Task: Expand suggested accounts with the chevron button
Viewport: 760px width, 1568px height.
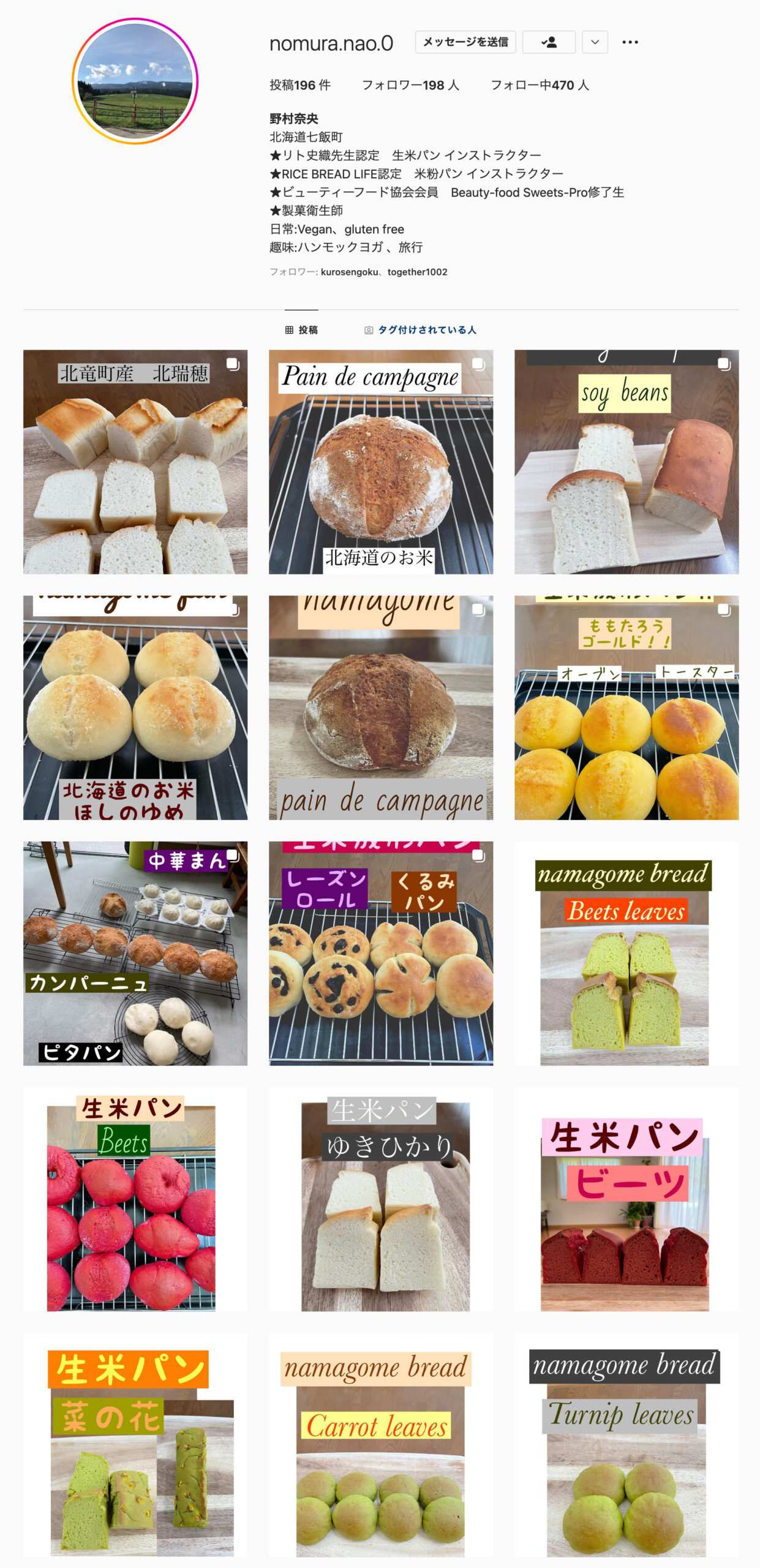Action: tap(595, 42)
